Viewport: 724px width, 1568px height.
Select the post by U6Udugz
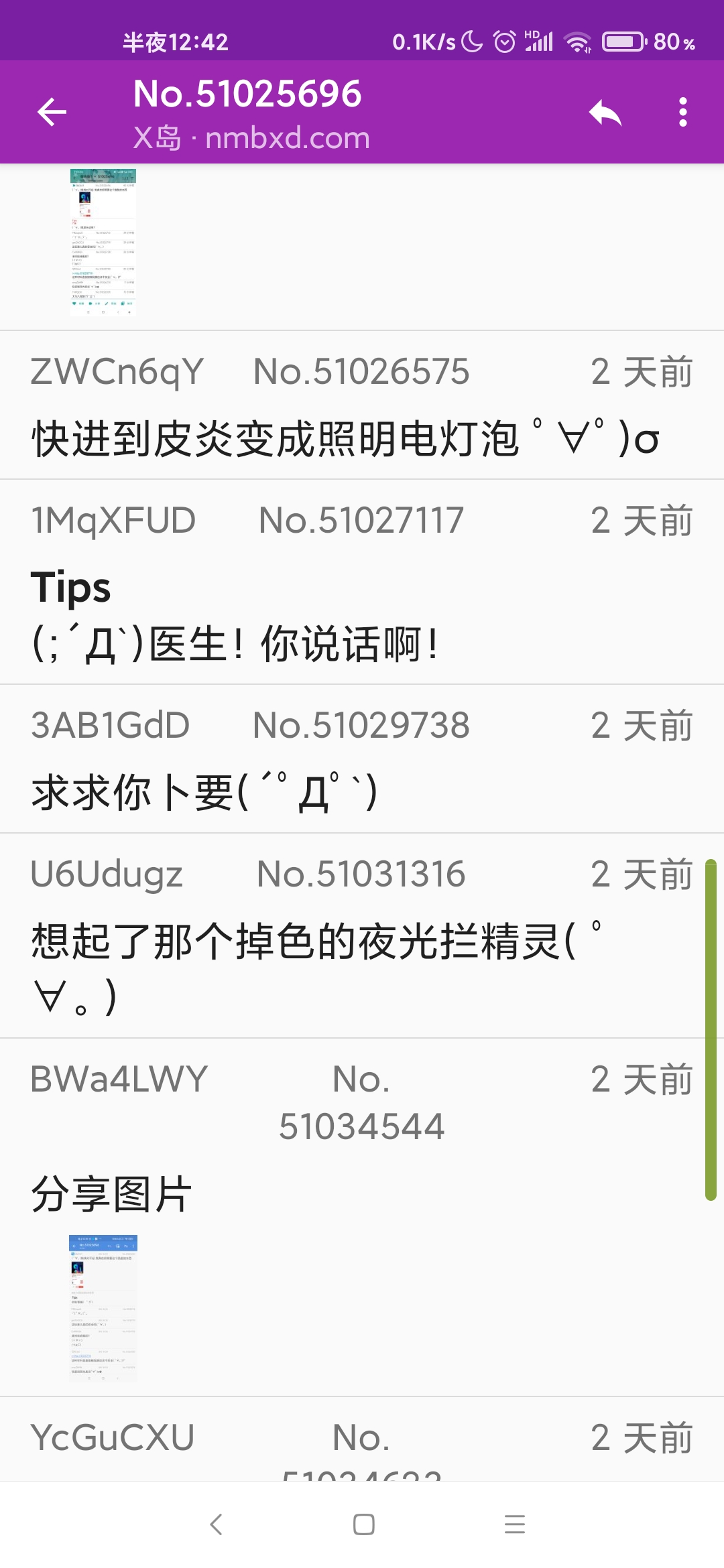pyautogui.click(x=362, y=936)
